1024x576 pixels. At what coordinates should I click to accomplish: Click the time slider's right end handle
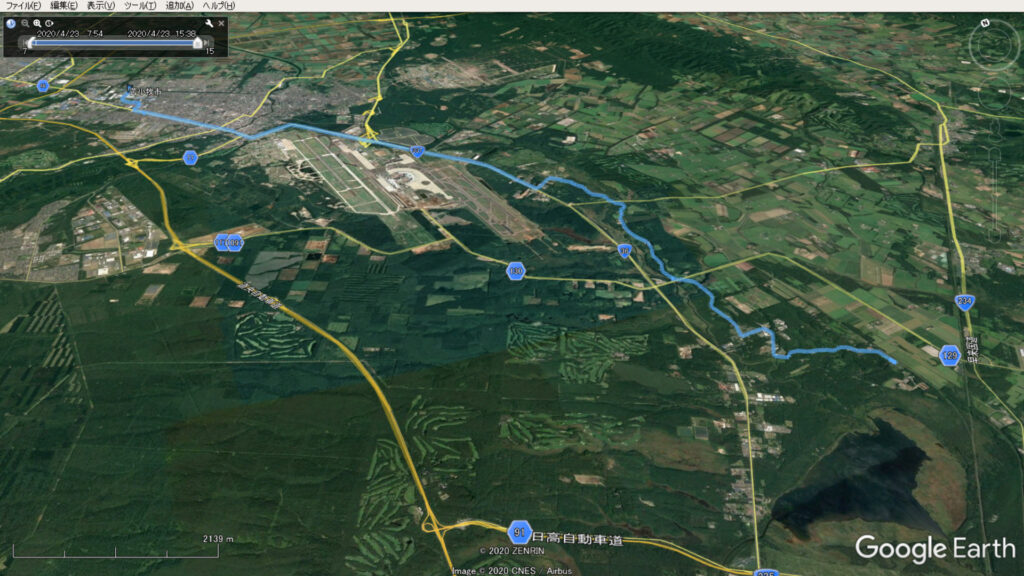pyautogui.click(x=198, y=43)
